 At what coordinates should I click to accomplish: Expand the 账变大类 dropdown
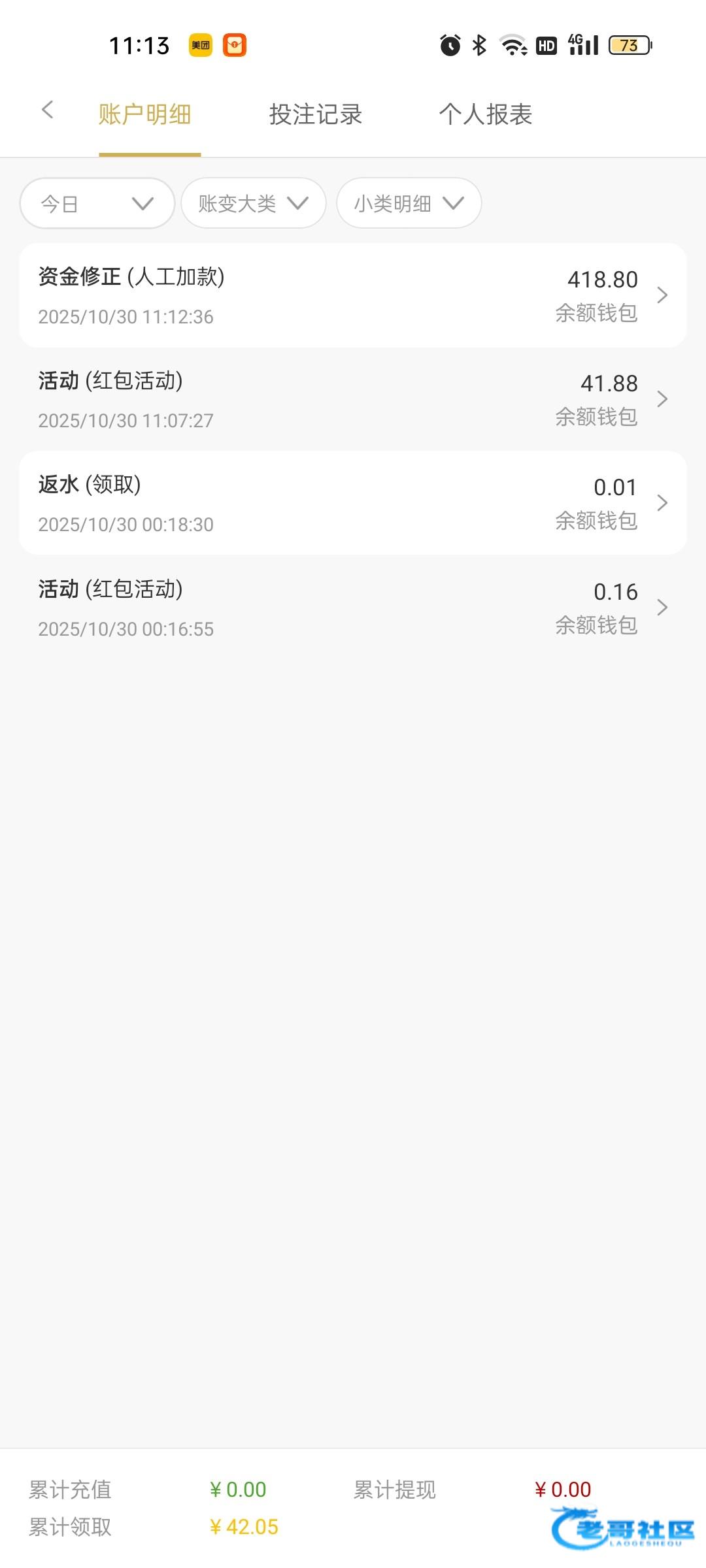pyautogui.click(x=253, y=204)
